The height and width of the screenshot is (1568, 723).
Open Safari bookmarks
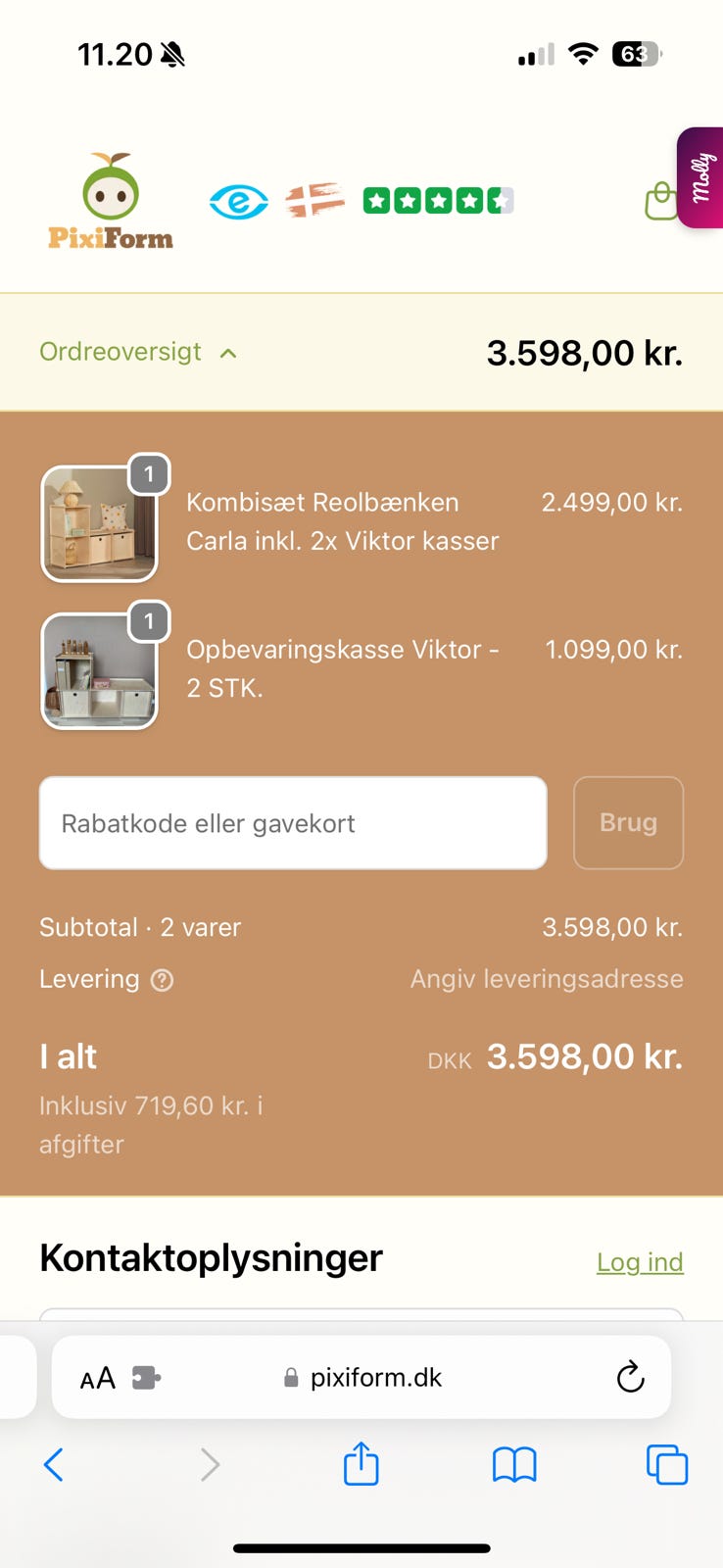point(514,1464)
